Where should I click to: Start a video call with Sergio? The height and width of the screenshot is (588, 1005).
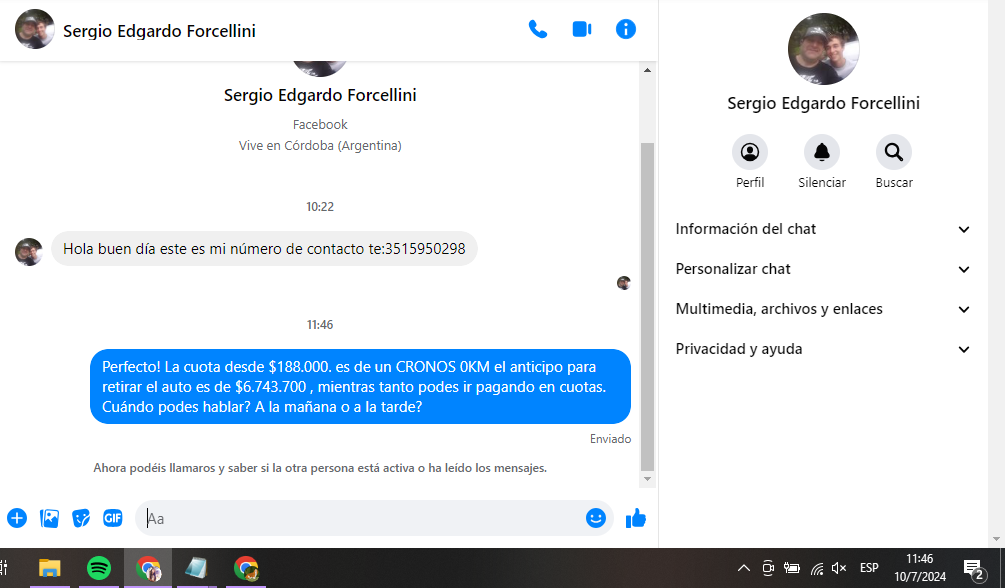coord(581,29)
